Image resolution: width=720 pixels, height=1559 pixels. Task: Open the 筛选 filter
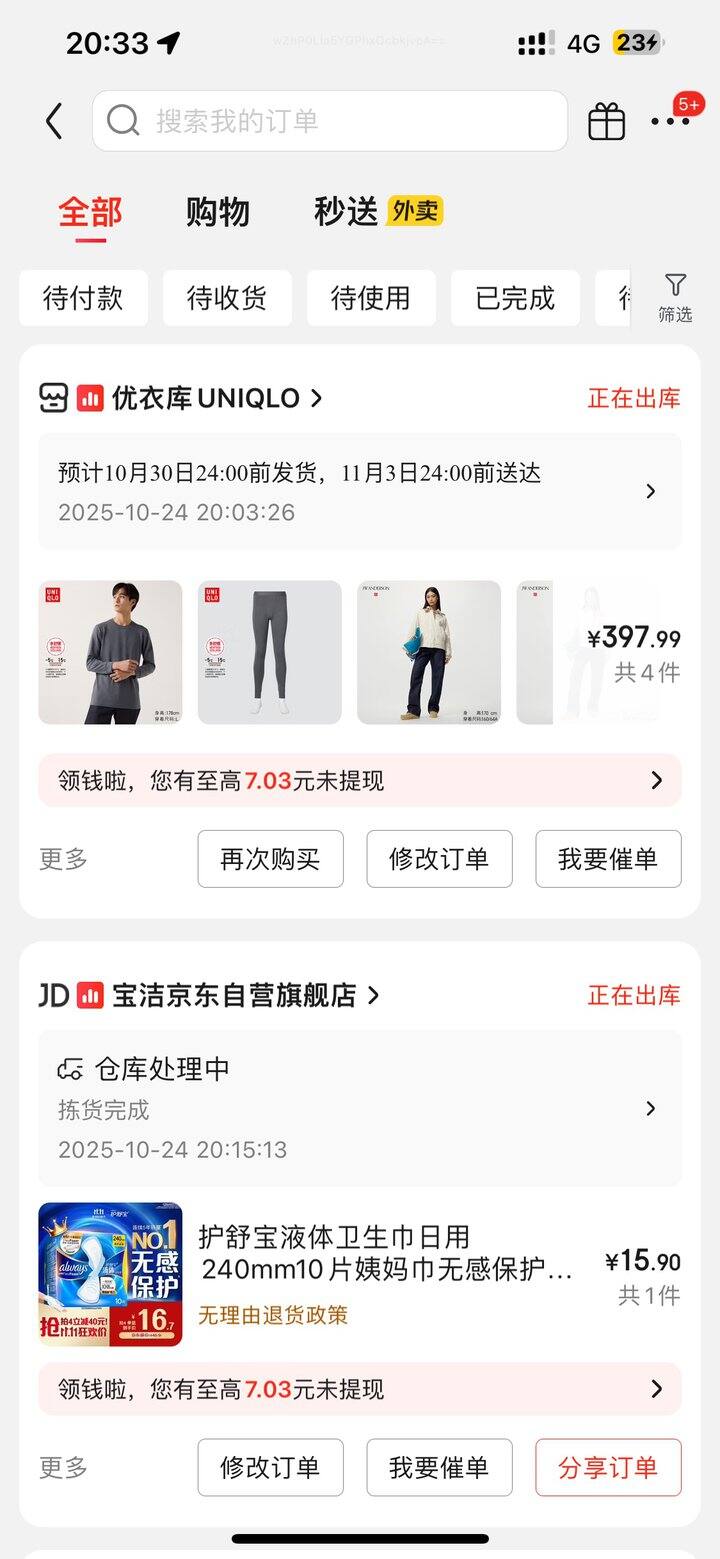[x=675, y=298]
